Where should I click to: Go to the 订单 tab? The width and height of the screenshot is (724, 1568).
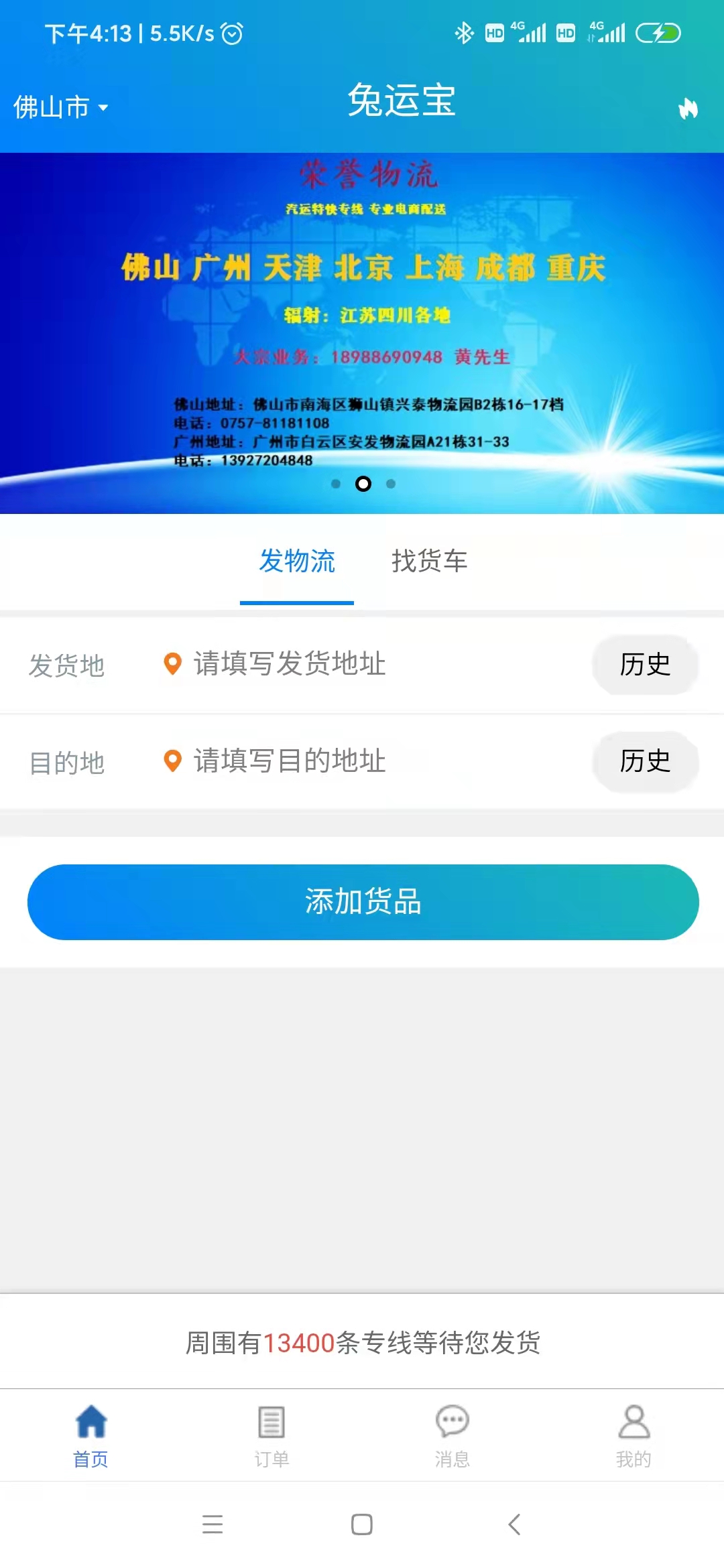pyautogui.click(x=271, y=1435)
